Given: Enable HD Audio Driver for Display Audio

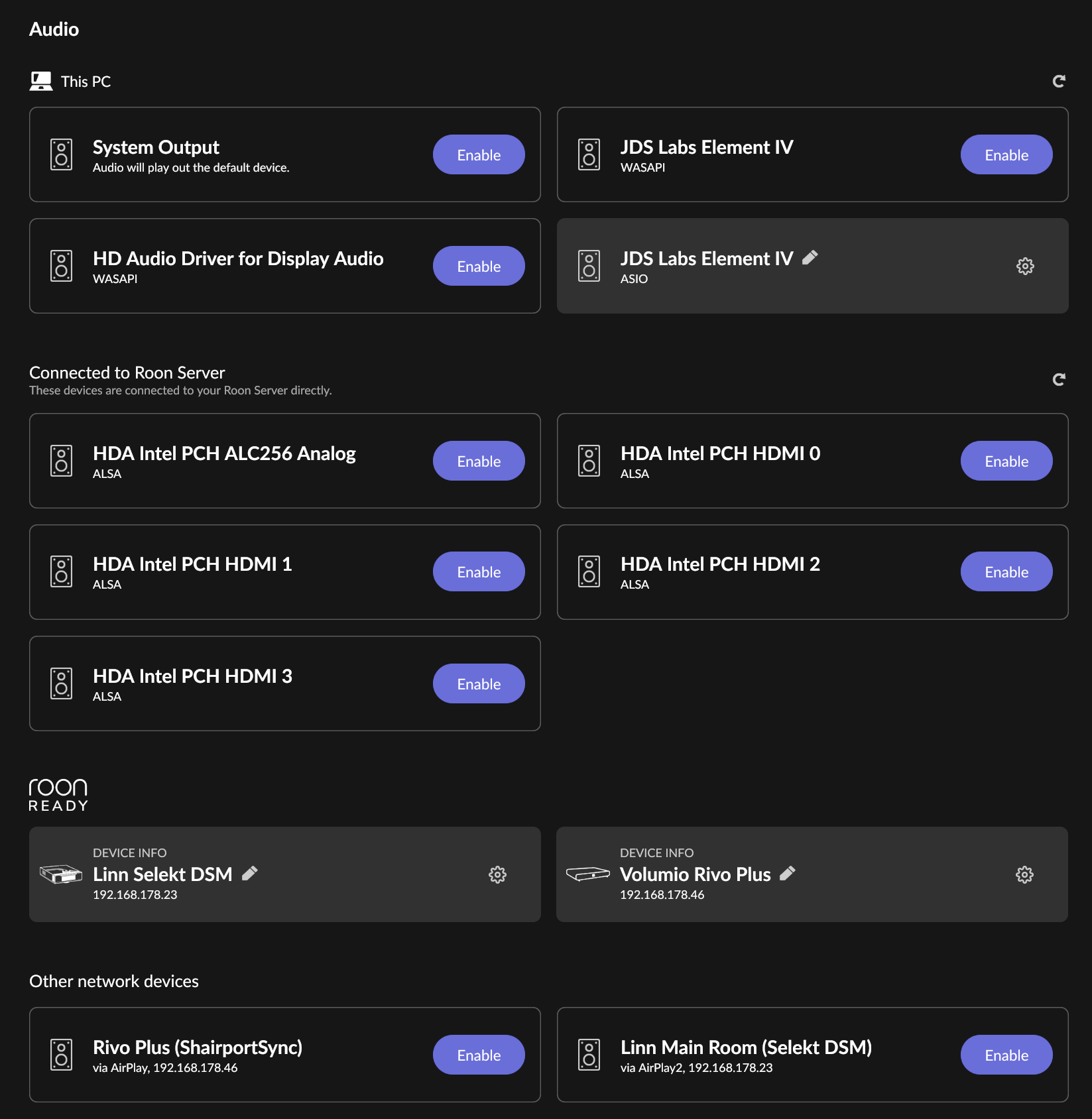Looking at the screenshot, I should (479, 266).
